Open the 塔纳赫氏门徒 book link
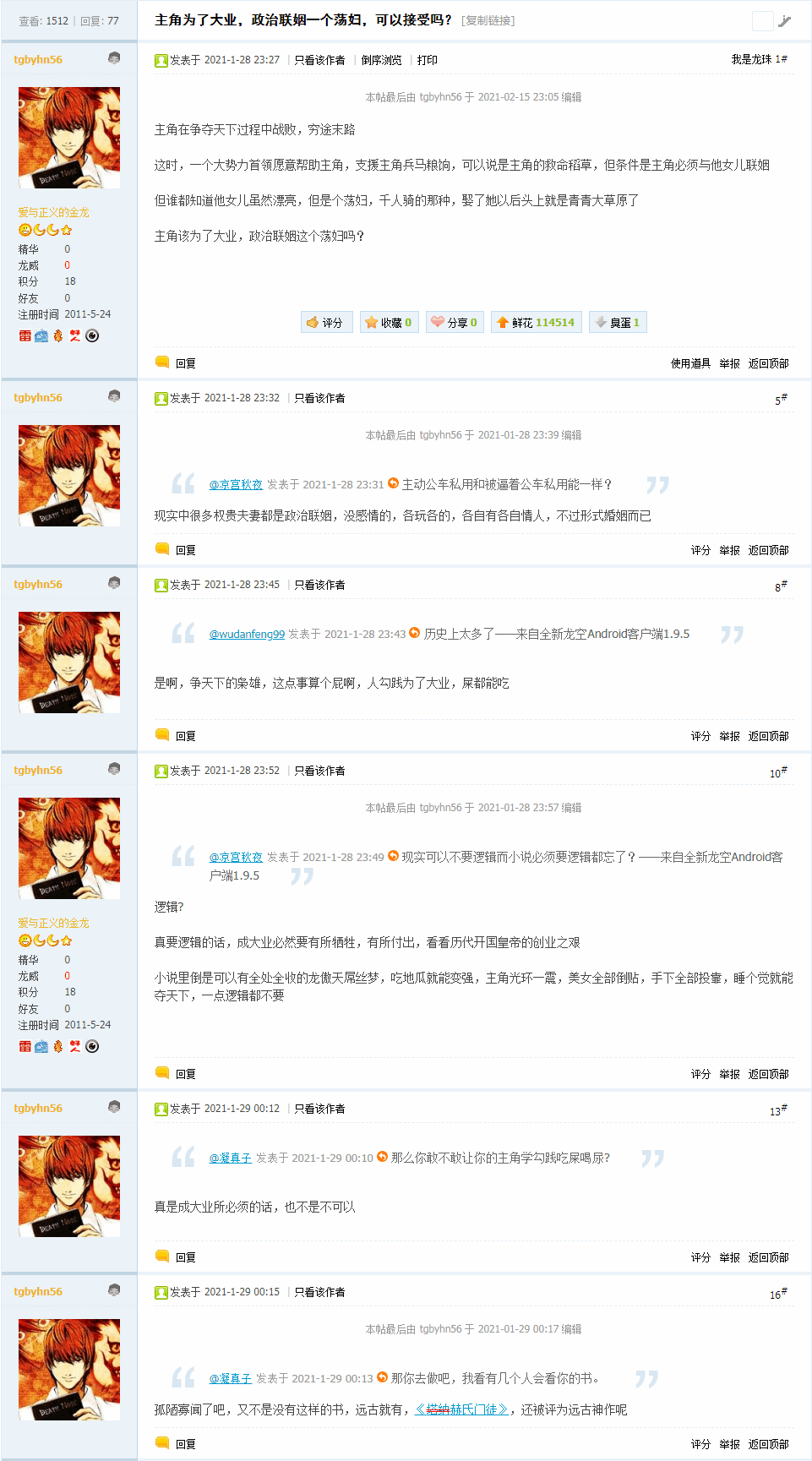Image resolution: width=812 pixels, height=1461 pixels. click(462, 1409)
